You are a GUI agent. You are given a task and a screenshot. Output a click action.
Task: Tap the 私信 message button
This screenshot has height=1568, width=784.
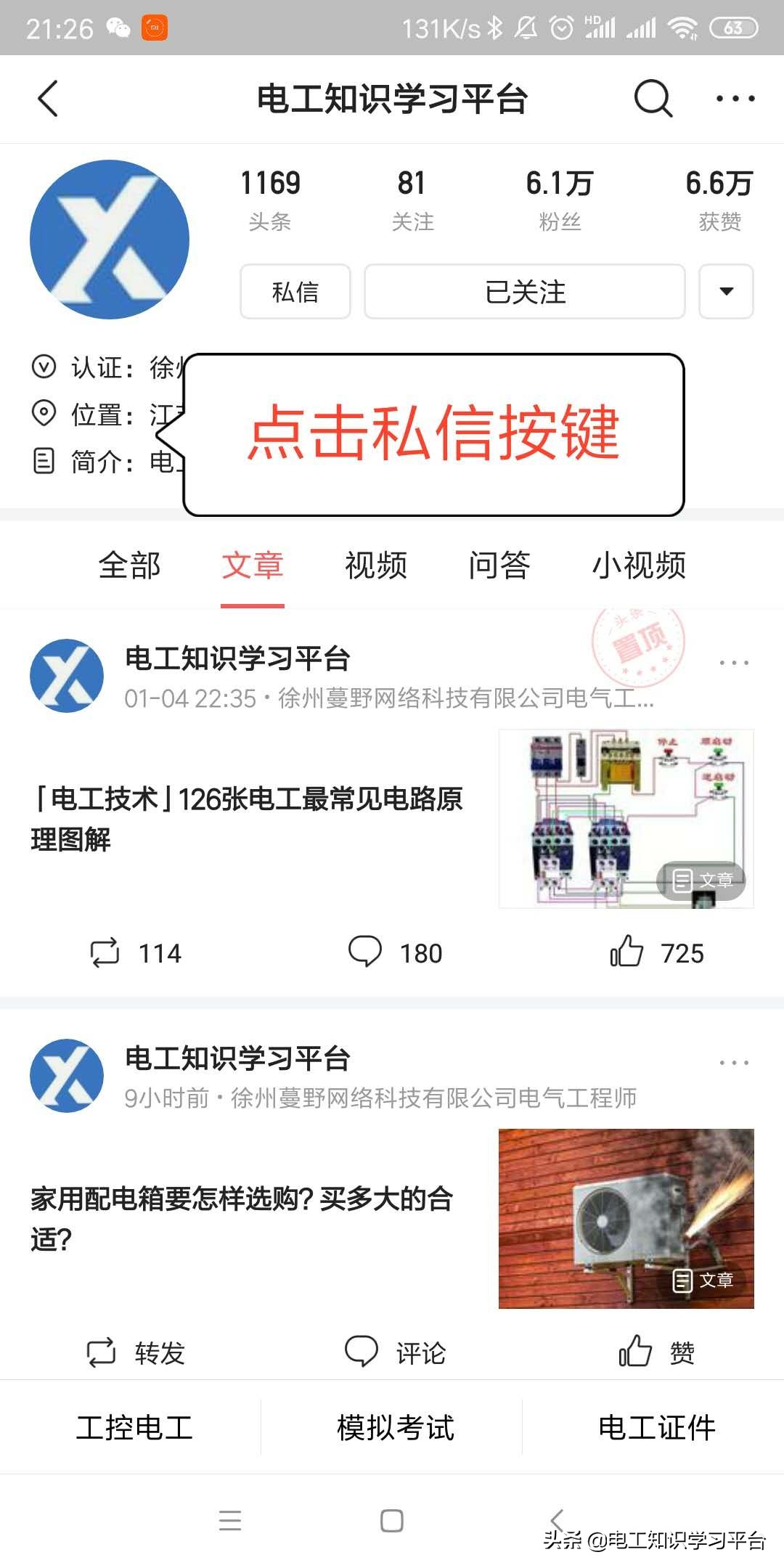pos(294,292)
